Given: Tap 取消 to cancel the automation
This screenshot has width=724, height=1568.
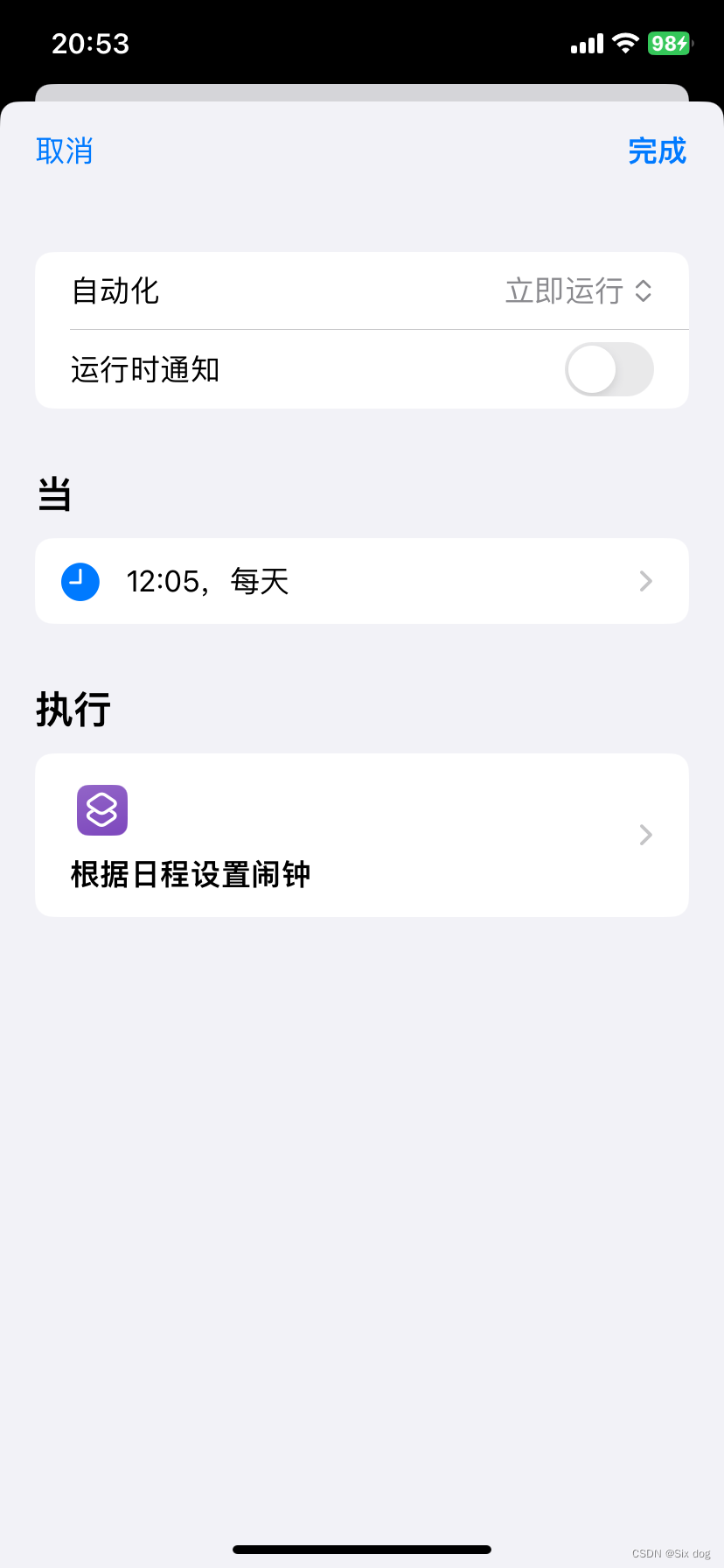Looking at the screenshot, I should [x=64, y=150].
